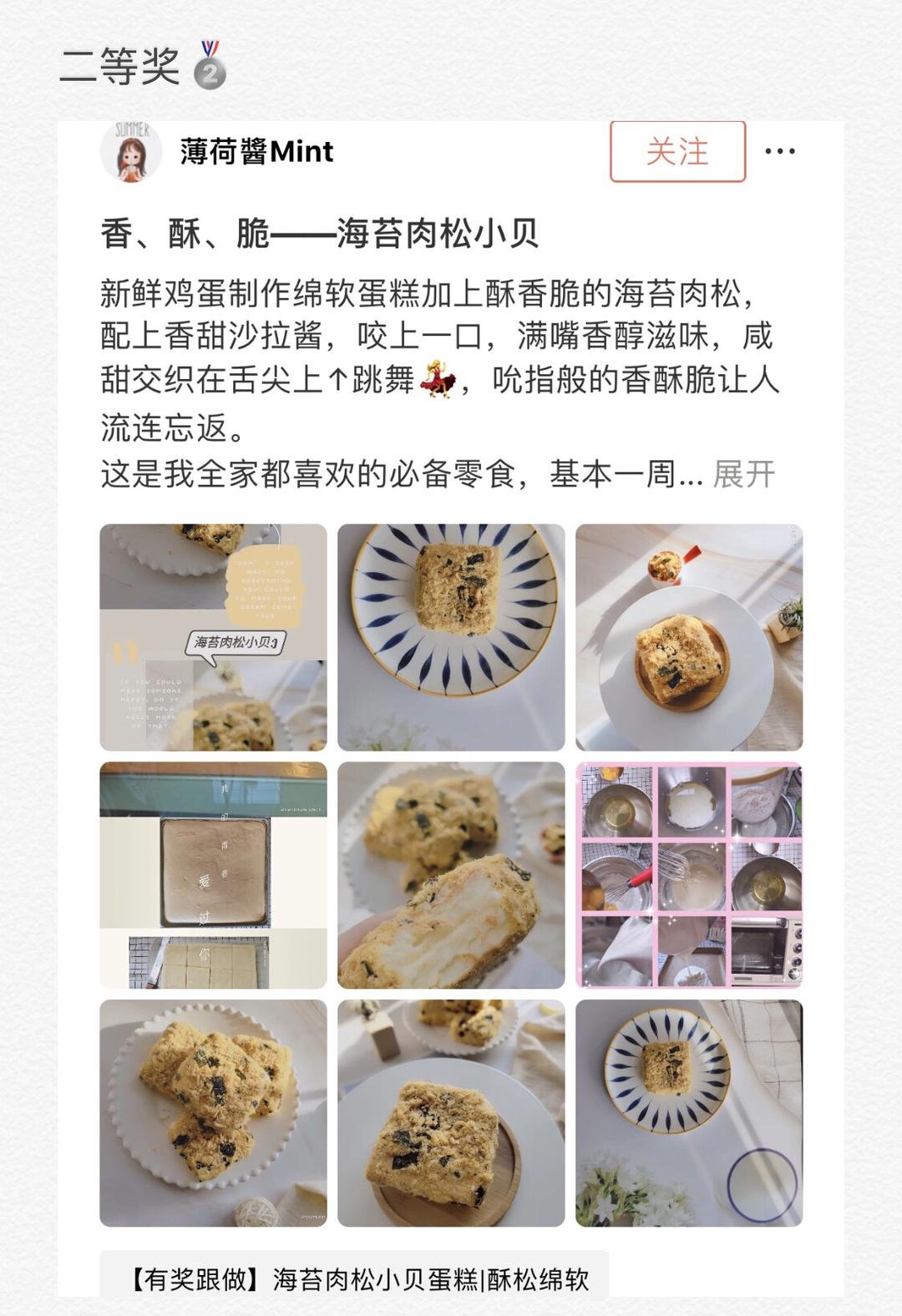Open the more options "..." menu
Viewport: 902px width, 1316px height.
[x=779, y=153]
